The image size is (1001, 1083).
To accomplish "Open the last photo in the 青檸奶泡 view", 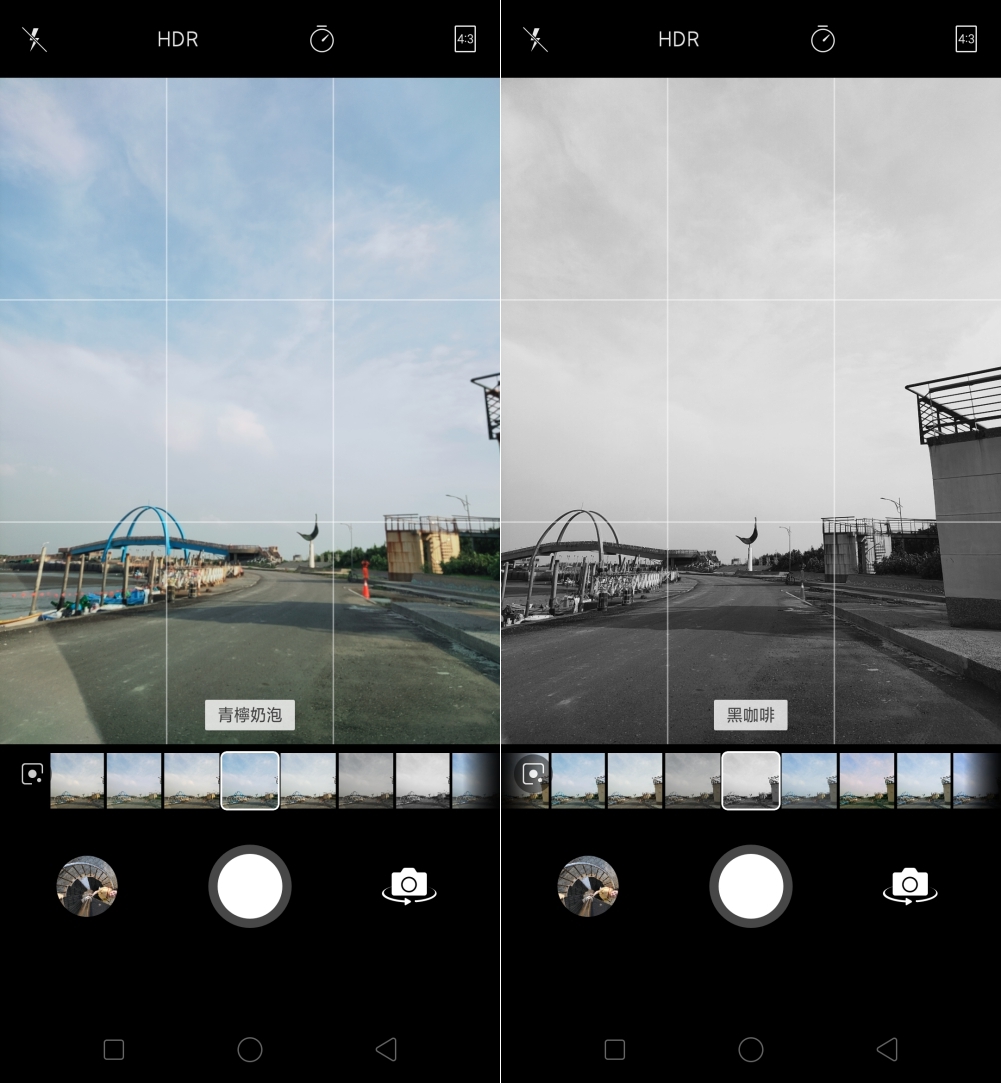I will [x=87, y=886].
